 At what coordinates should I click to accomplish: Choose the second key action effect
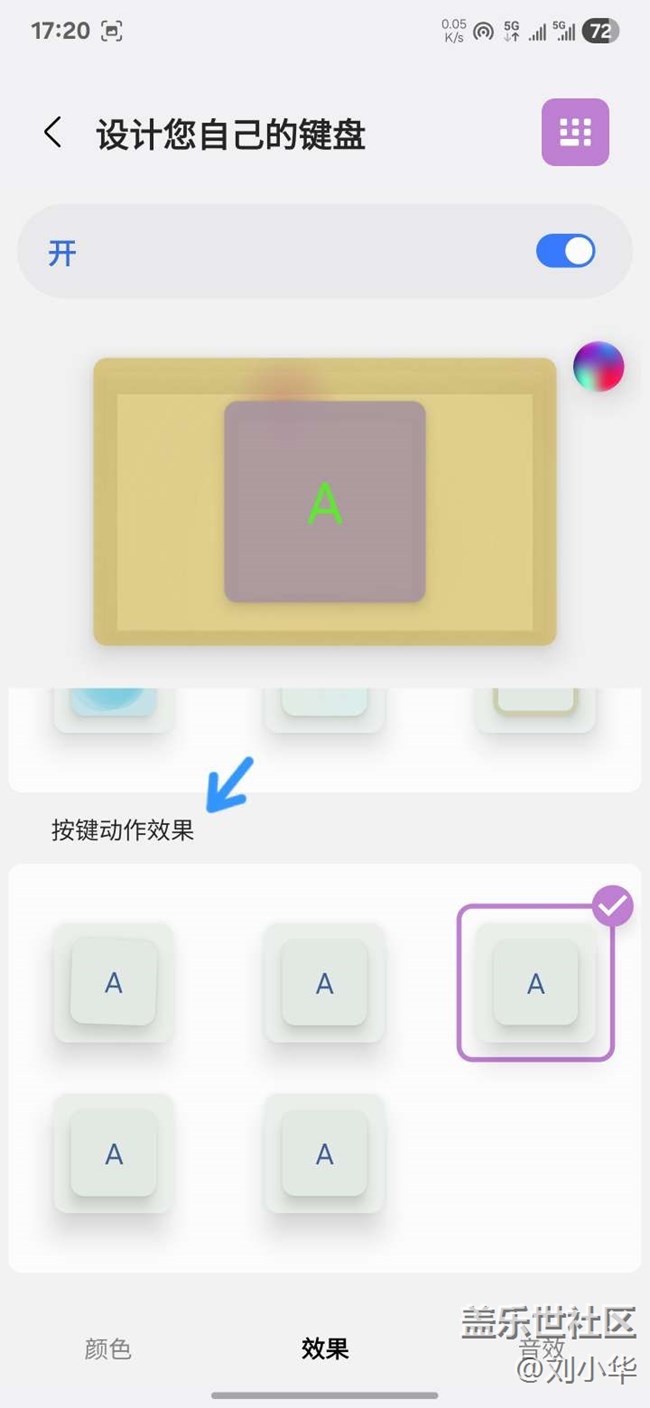(324, 982)
